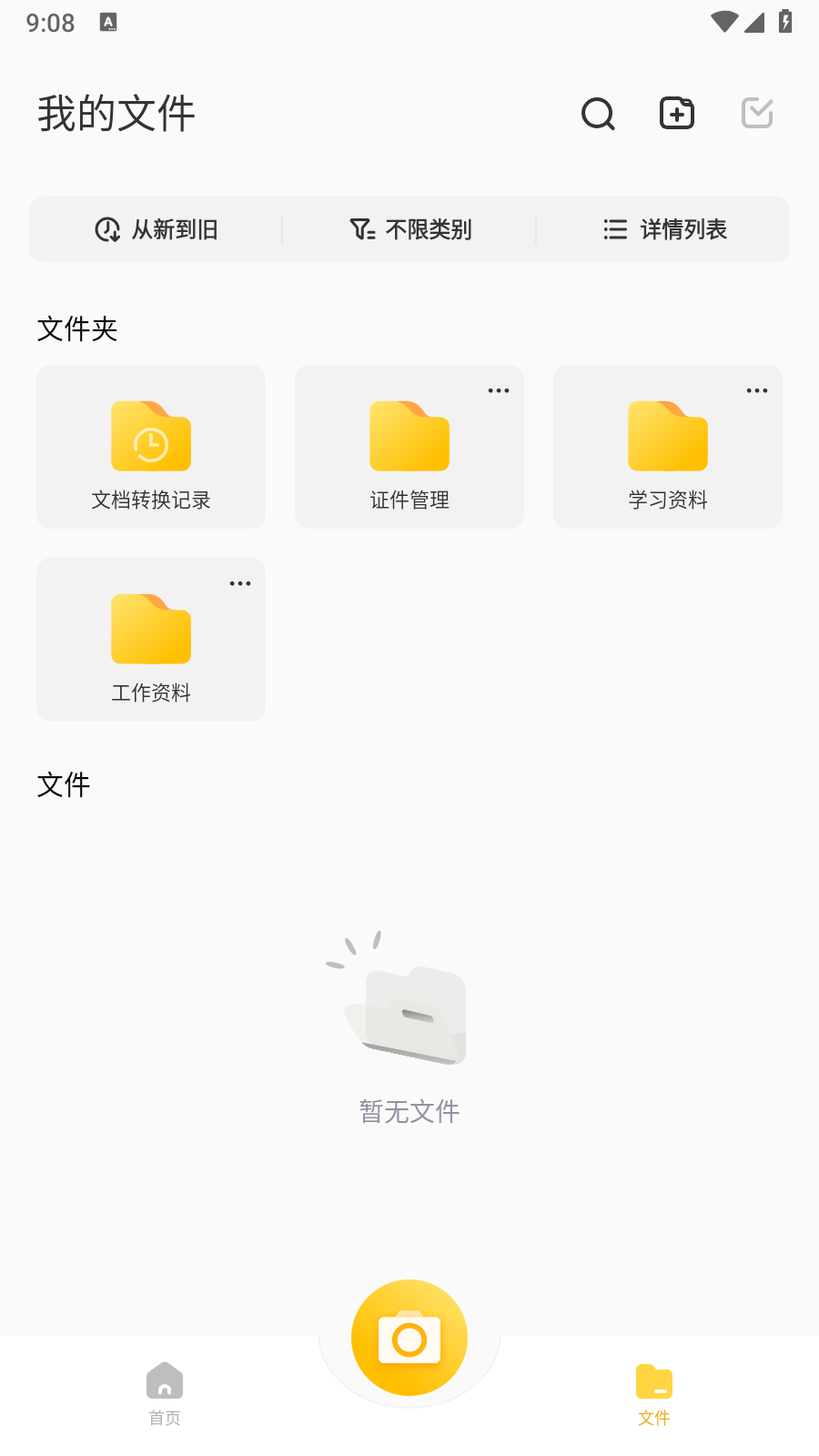This screenshot has height=1456, width=819.
Task: Open the 学习资料 folder
Action: [x=668, y=447]
